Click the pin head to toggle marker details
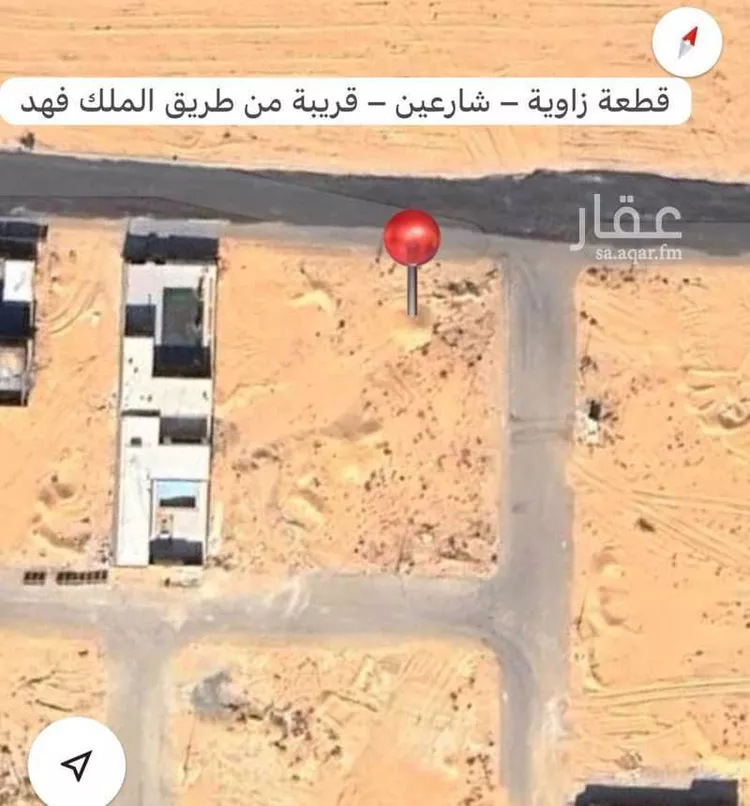This screenshot has height=806, width=750. click(x=413, y=239)
